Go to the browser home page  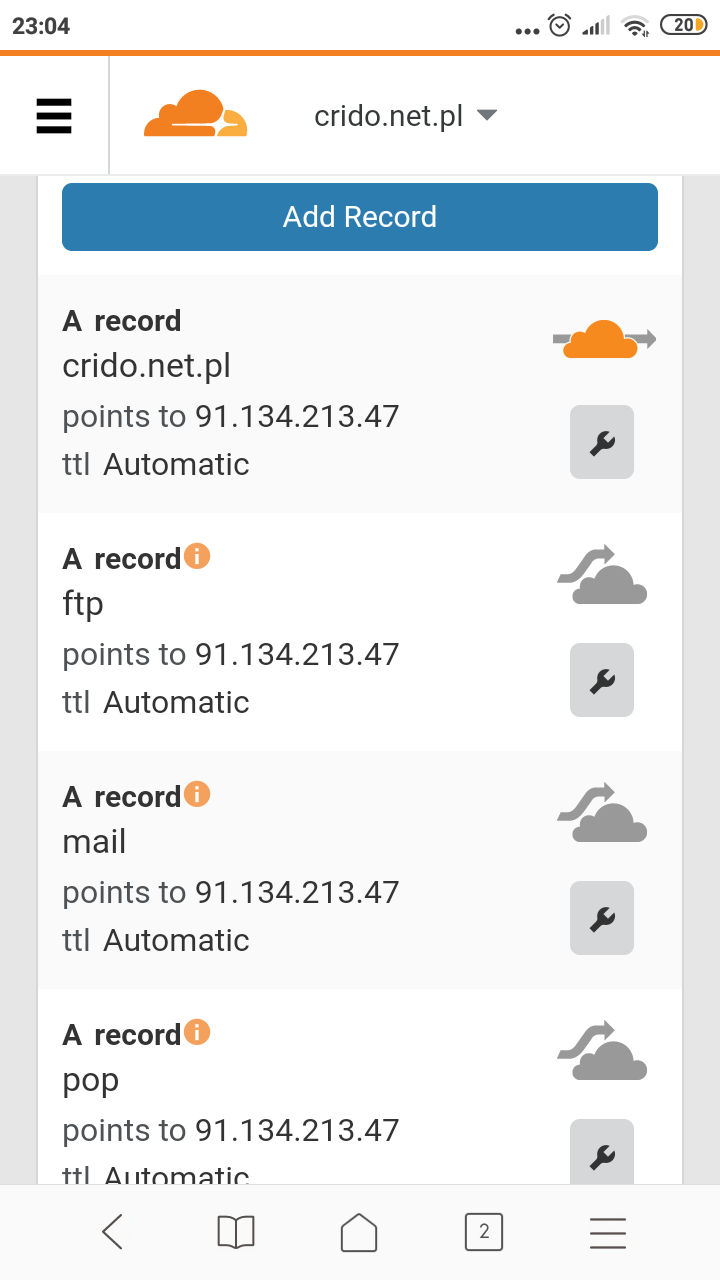359,1232
